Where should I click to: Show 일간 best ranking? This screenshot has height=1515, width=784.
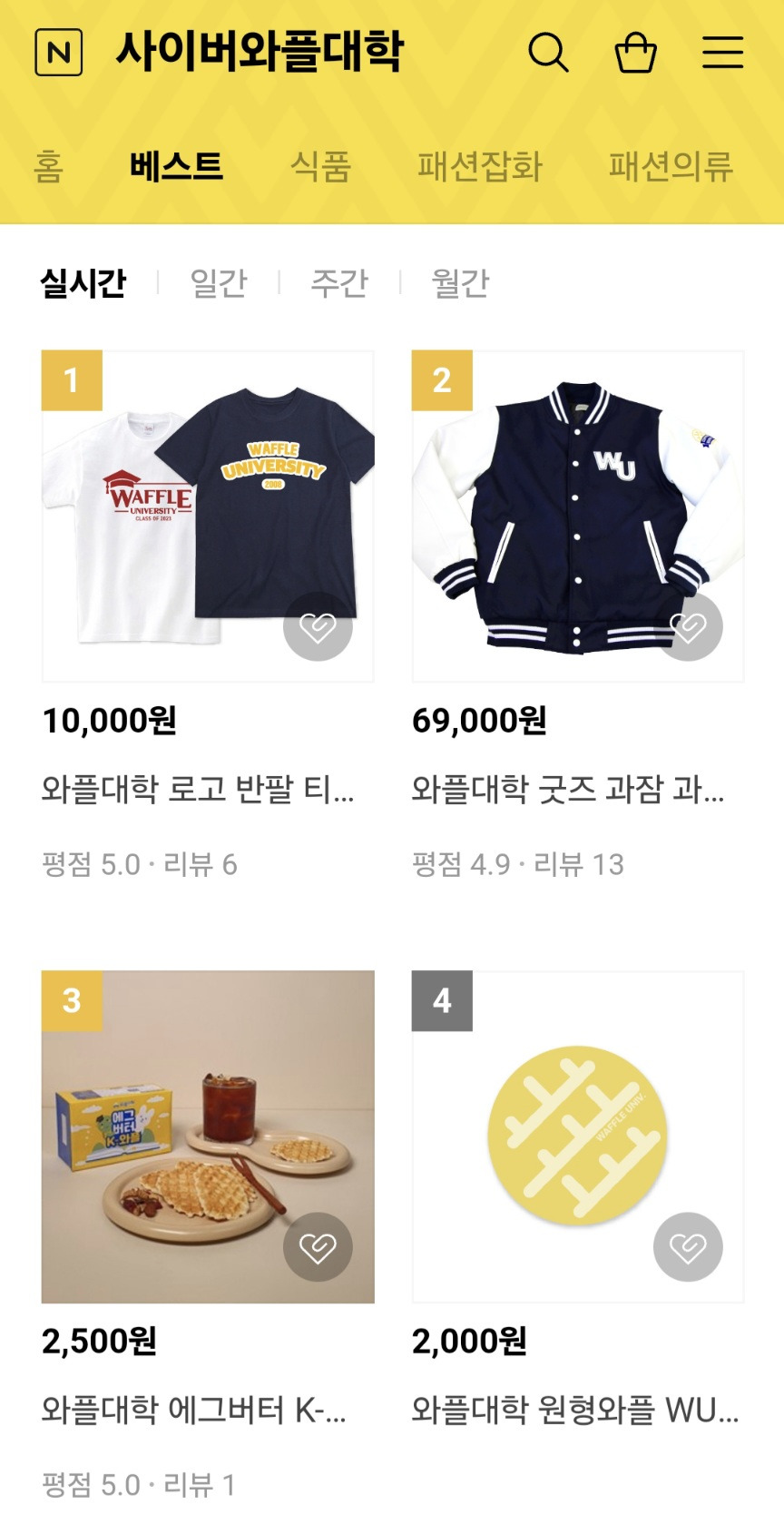[219, 282]
